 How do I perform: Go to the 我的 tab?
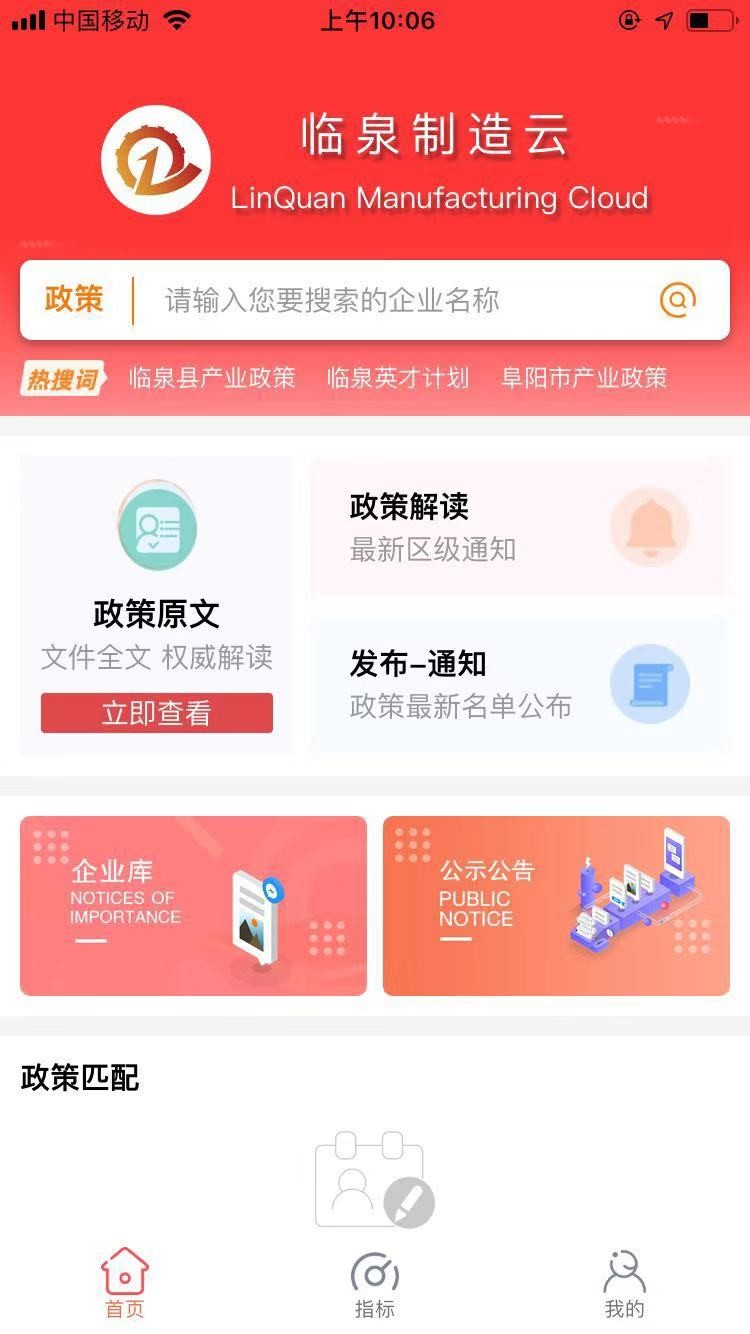[x=625, y=1283]
